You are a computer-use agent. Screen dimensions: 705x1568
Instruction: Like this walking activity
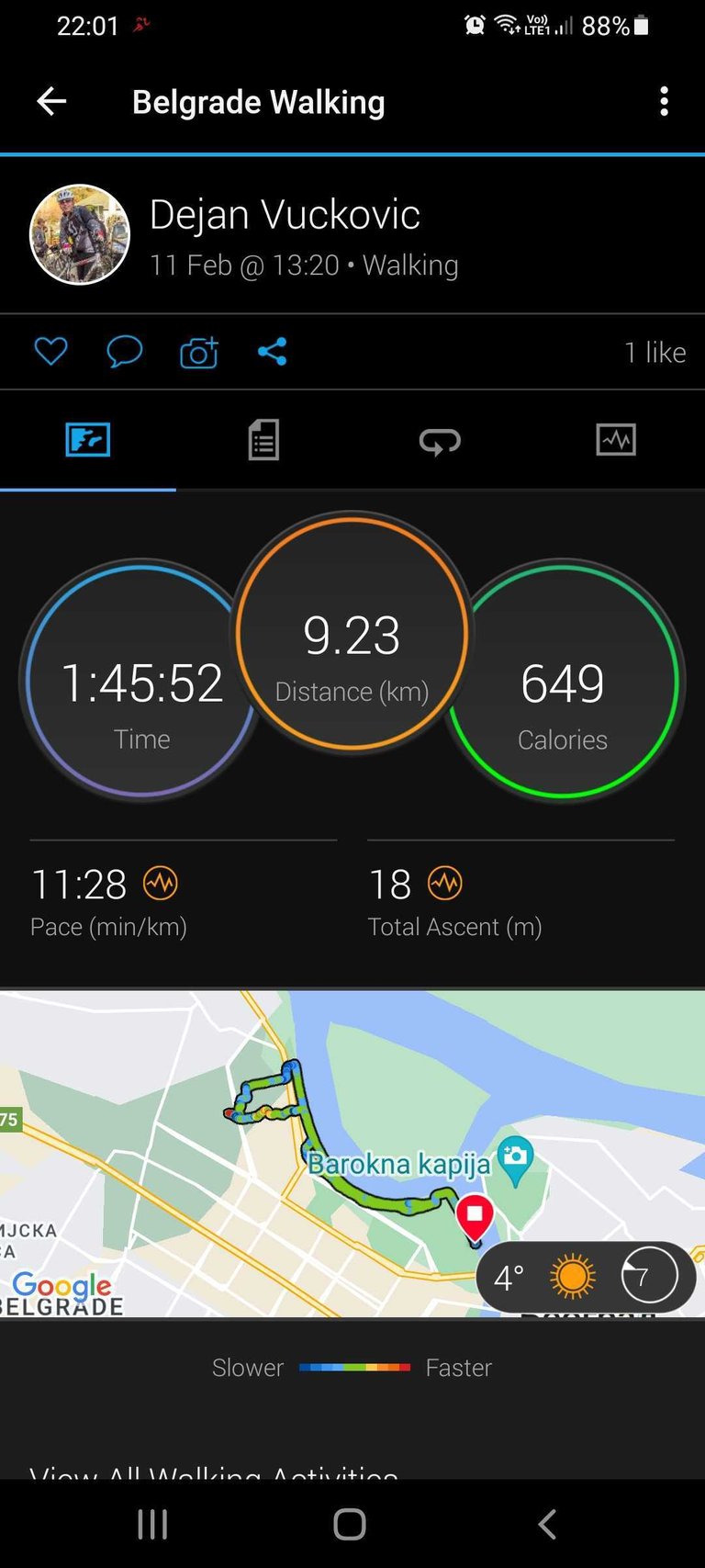pos(50,352)
